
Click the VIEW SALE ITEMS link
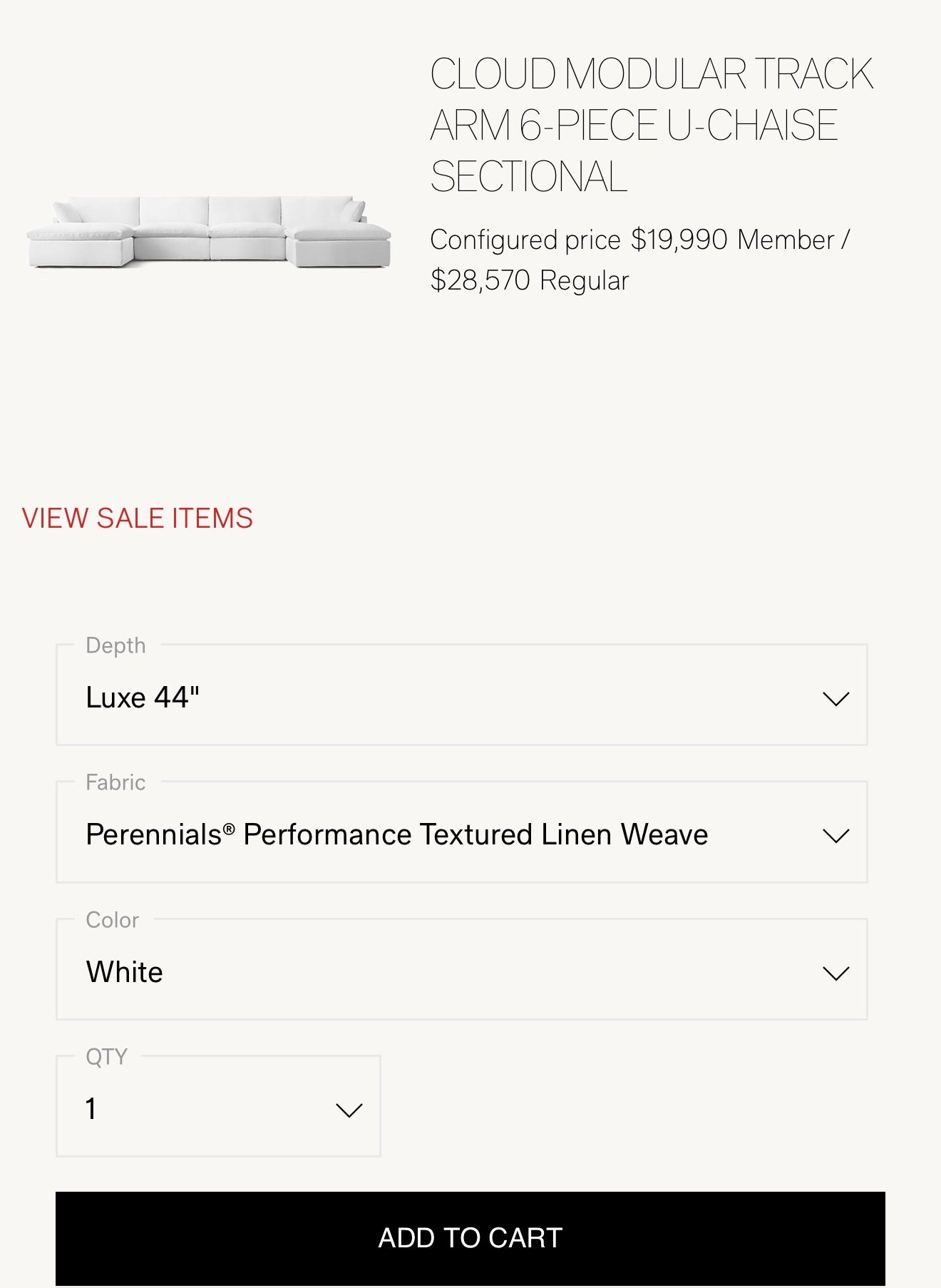click(137, 518)
